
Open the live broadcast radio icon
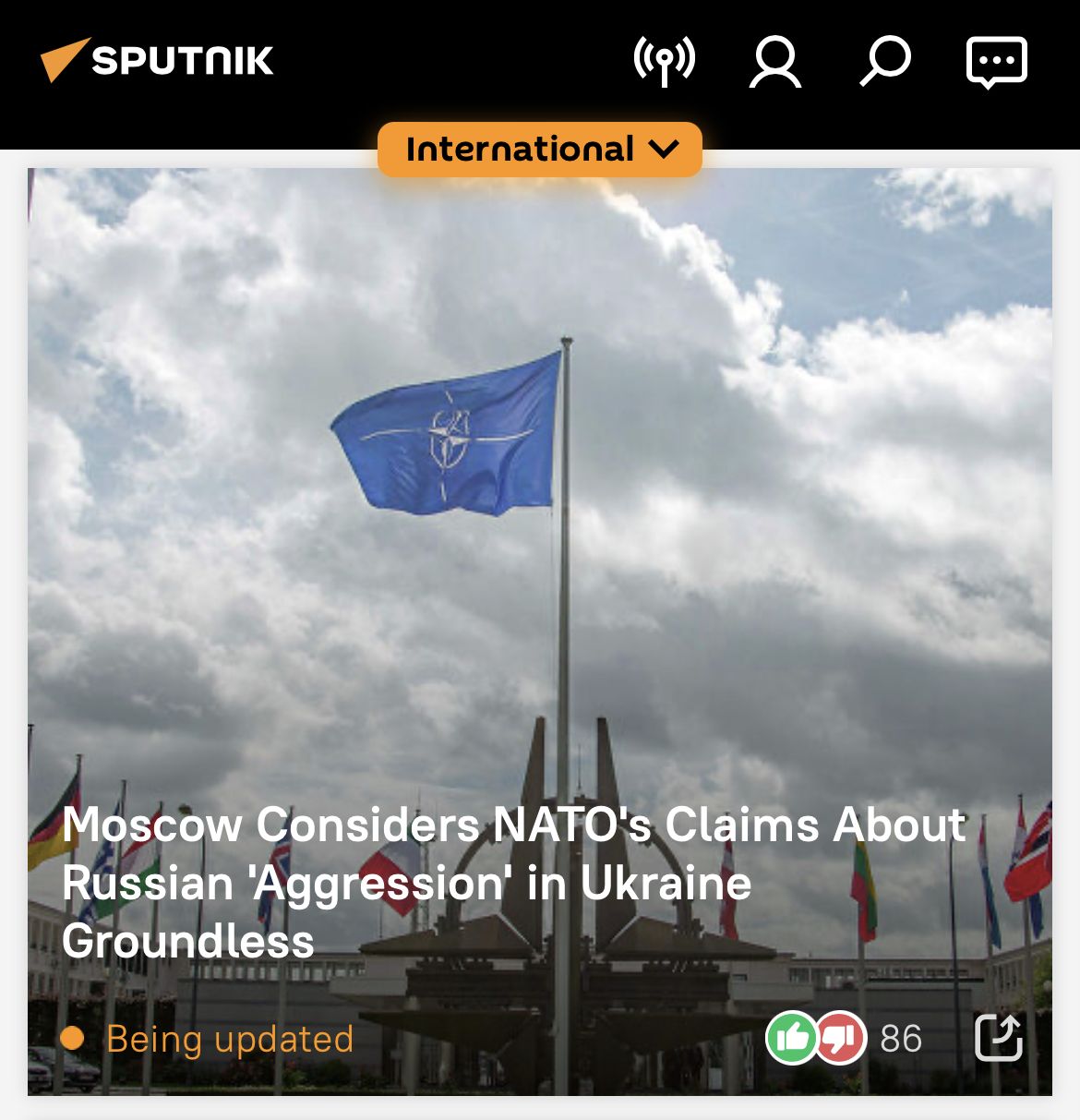(x=664, y=61)
